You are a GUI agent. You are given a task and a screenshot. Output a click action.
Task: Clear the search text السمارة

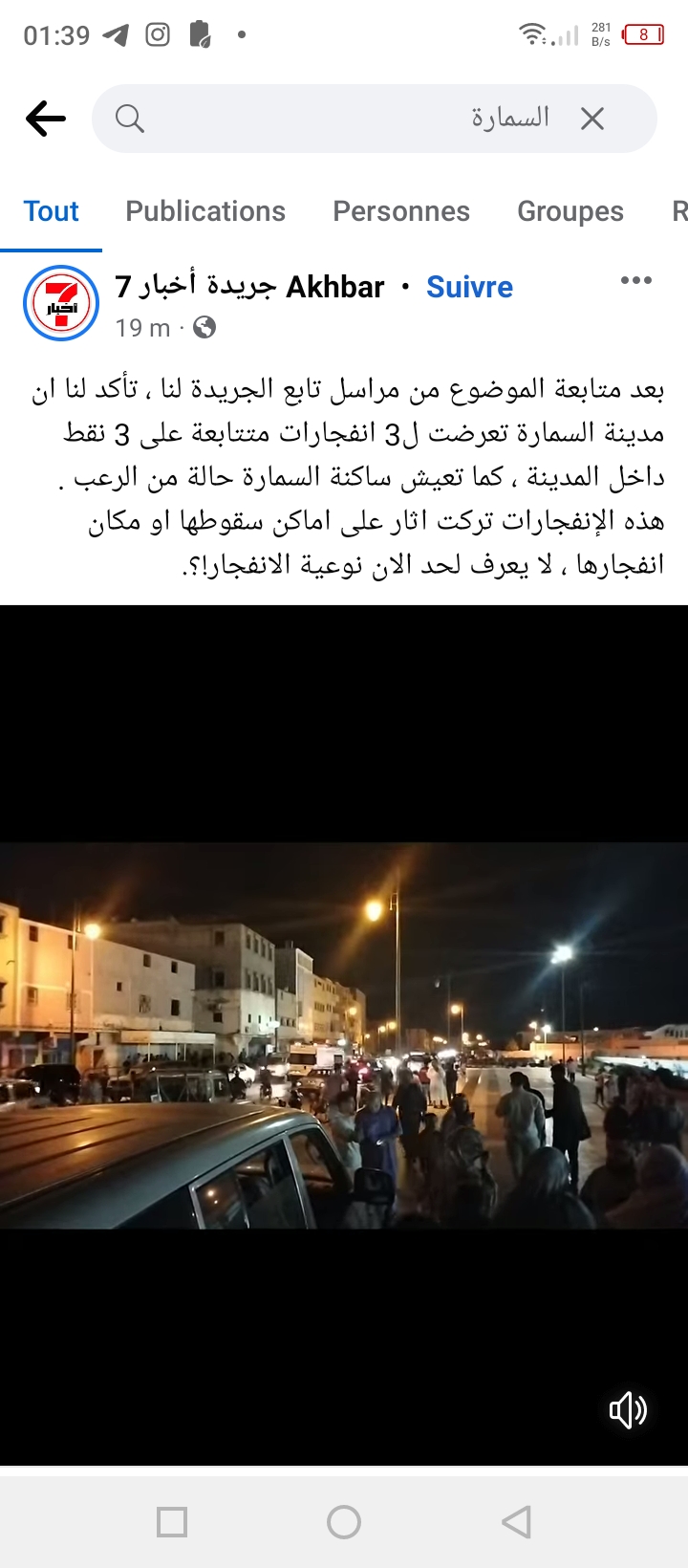(592, 119)
